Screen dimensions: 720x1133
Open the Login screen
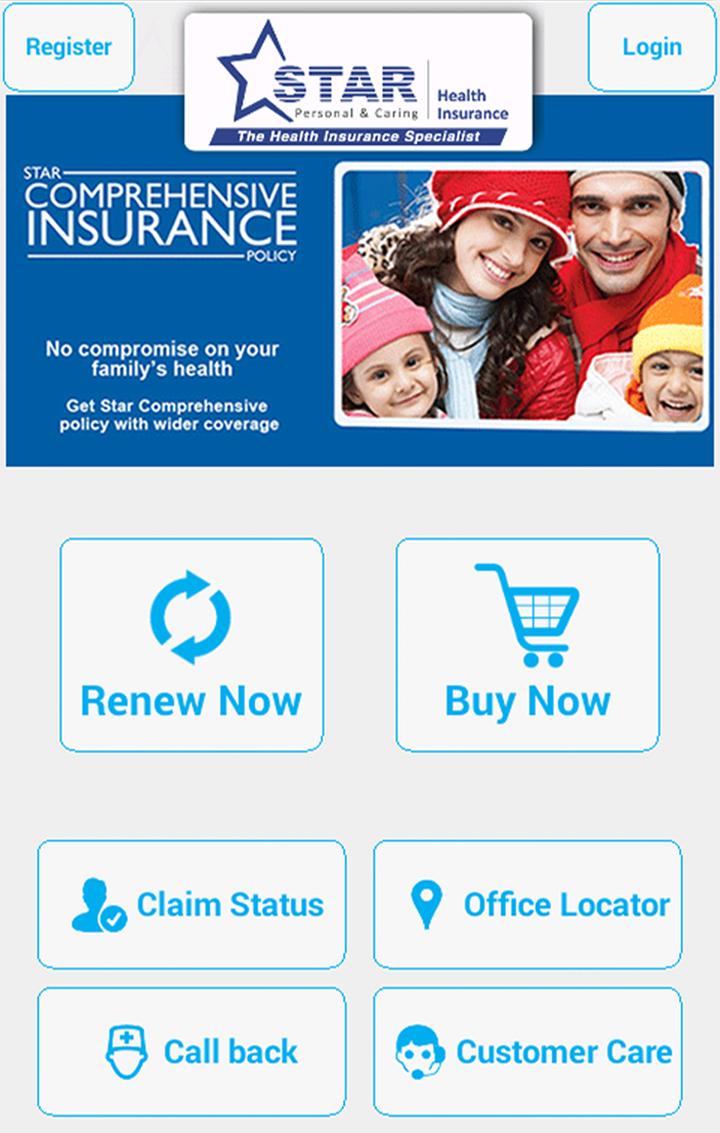tap(651, 47)
